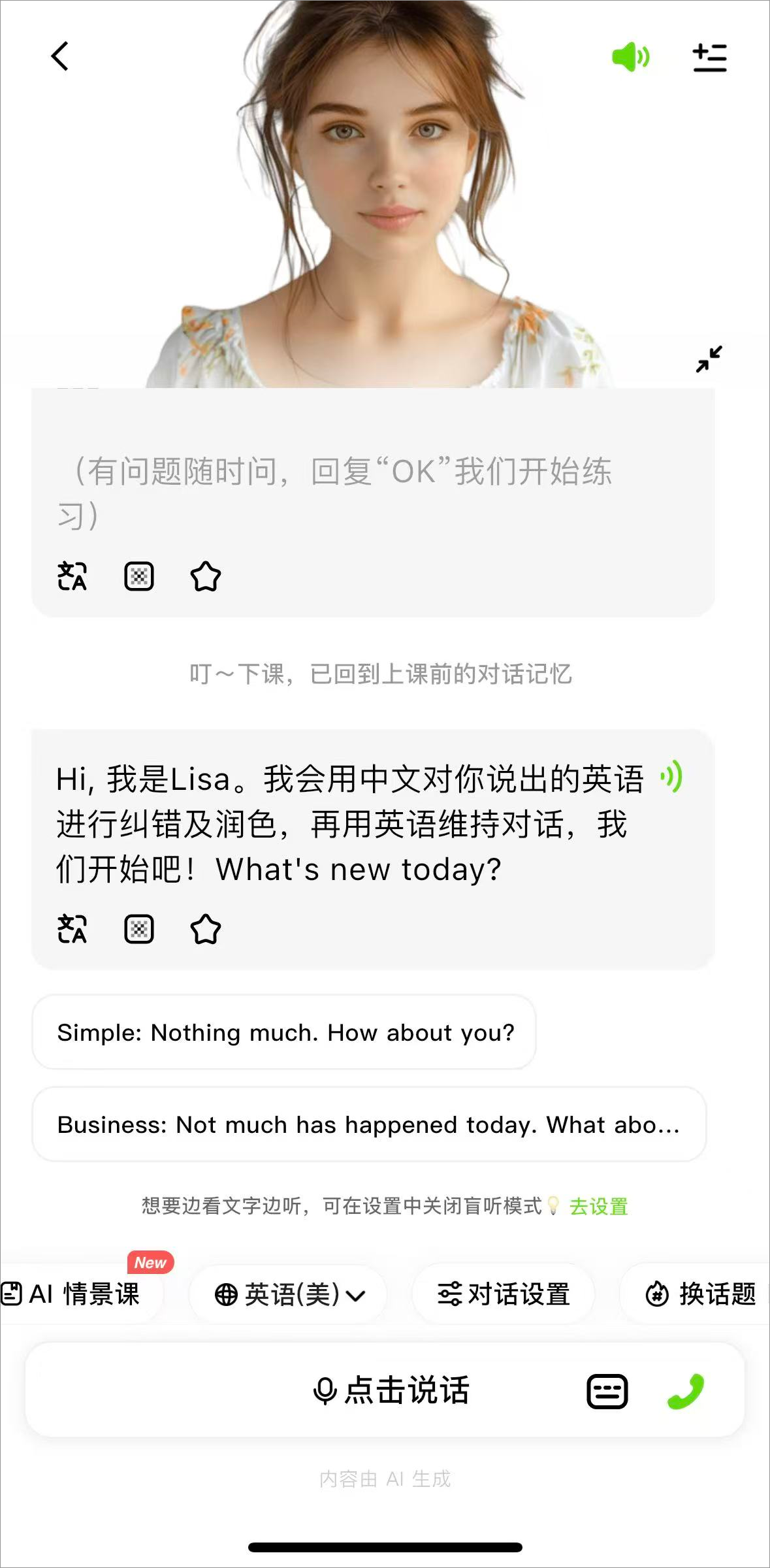
Task: Choose the "Simple: Nothing much" suggested reply
Action: point(284,1032)
